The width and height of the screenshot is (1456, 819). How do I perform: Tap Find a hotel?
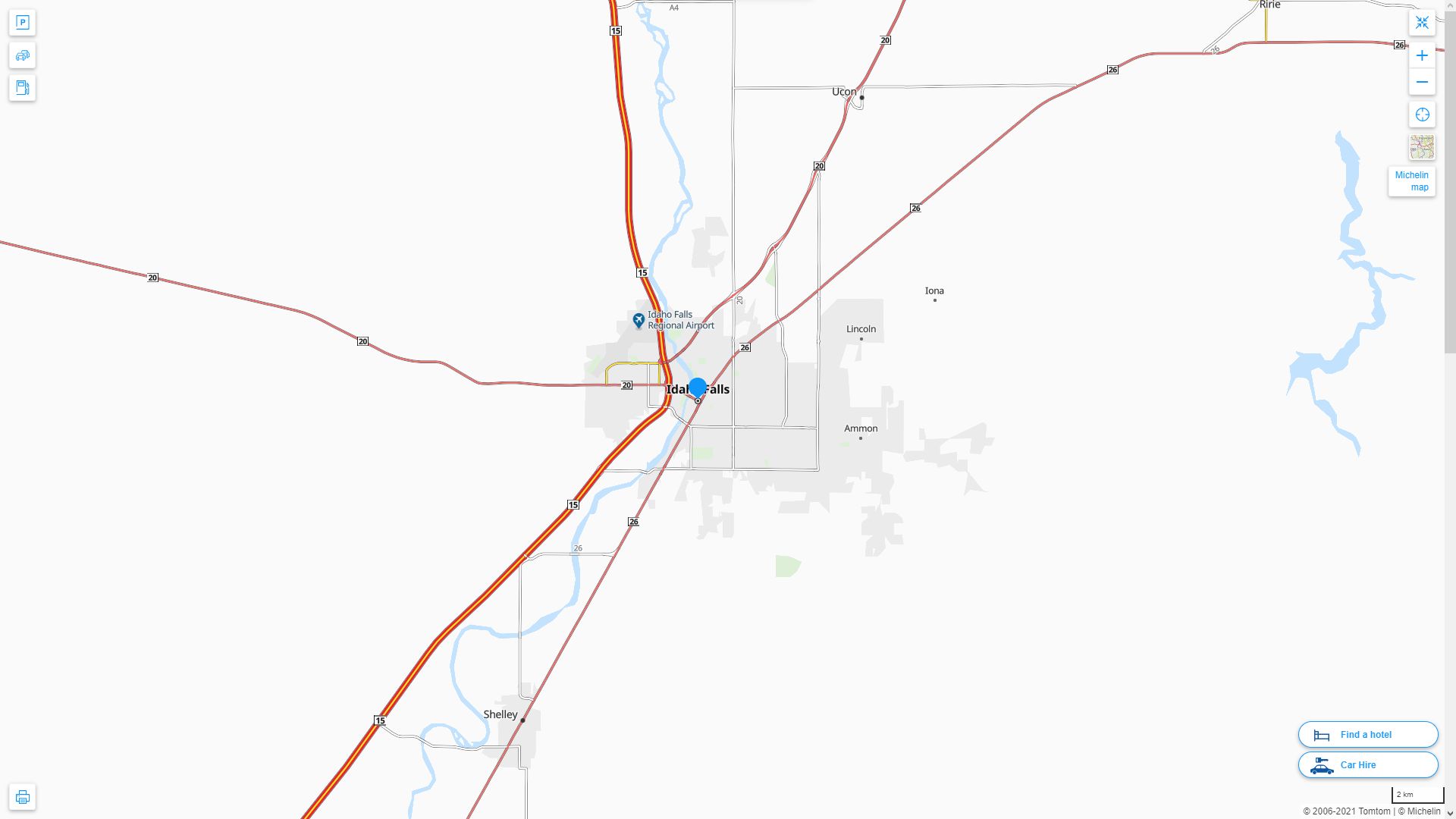tap(1367, 734)
